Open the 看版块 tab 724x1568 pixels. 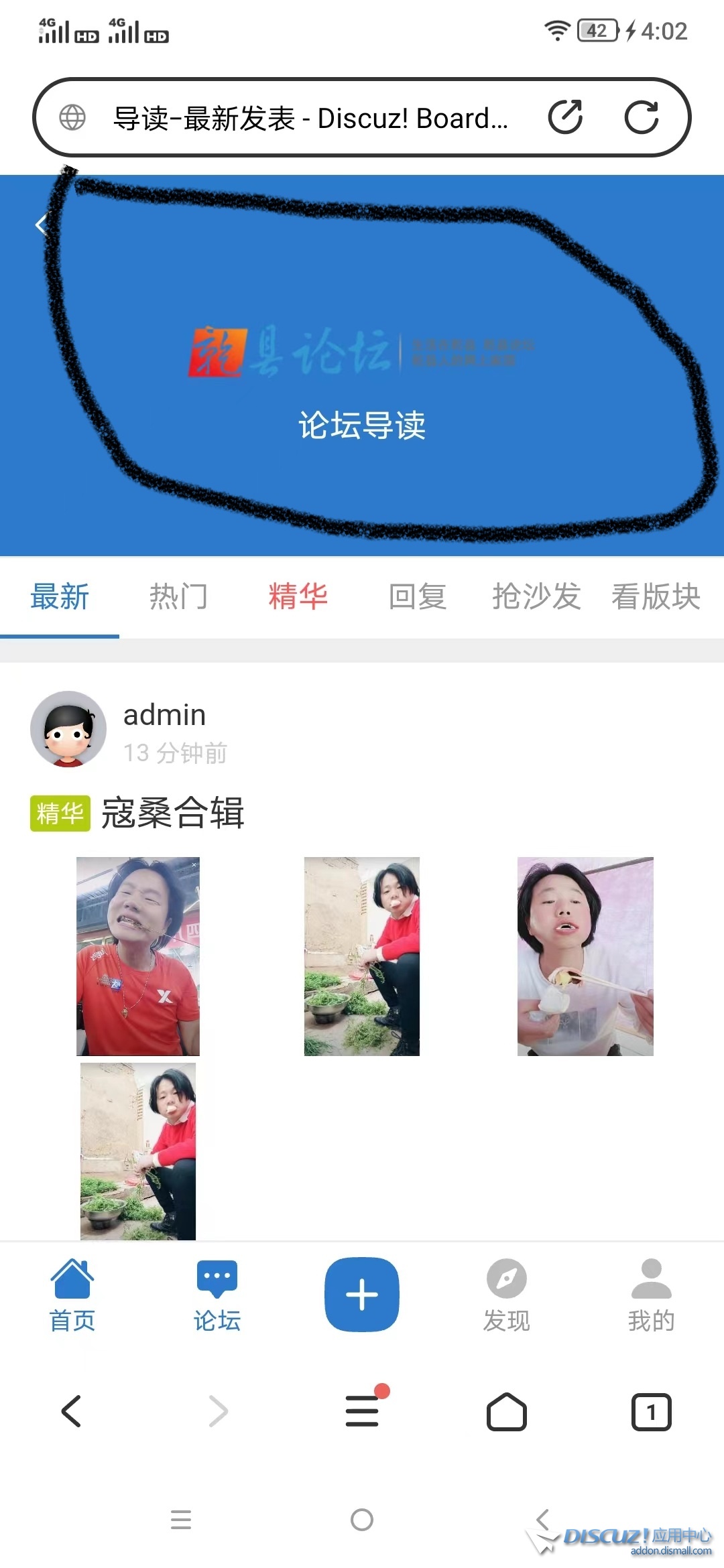click(x=656, y=596)
